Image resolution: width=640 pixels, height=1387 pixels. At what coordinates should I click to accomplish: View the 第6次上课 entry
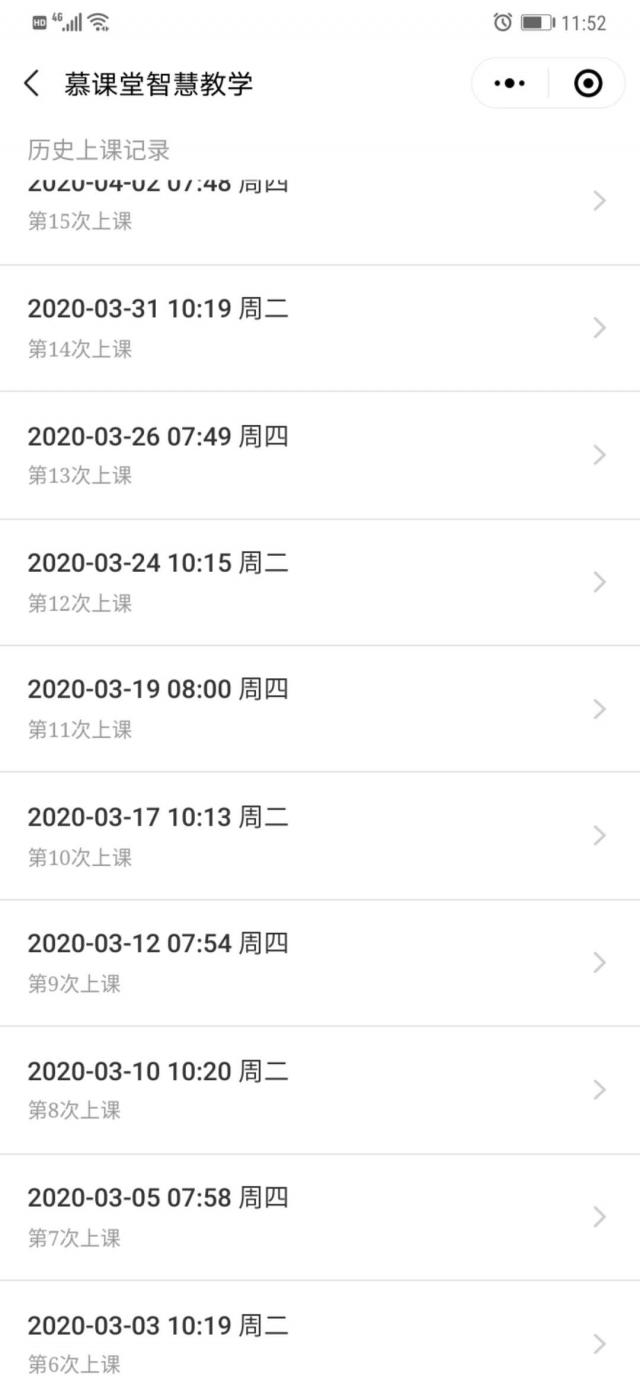320,1344
